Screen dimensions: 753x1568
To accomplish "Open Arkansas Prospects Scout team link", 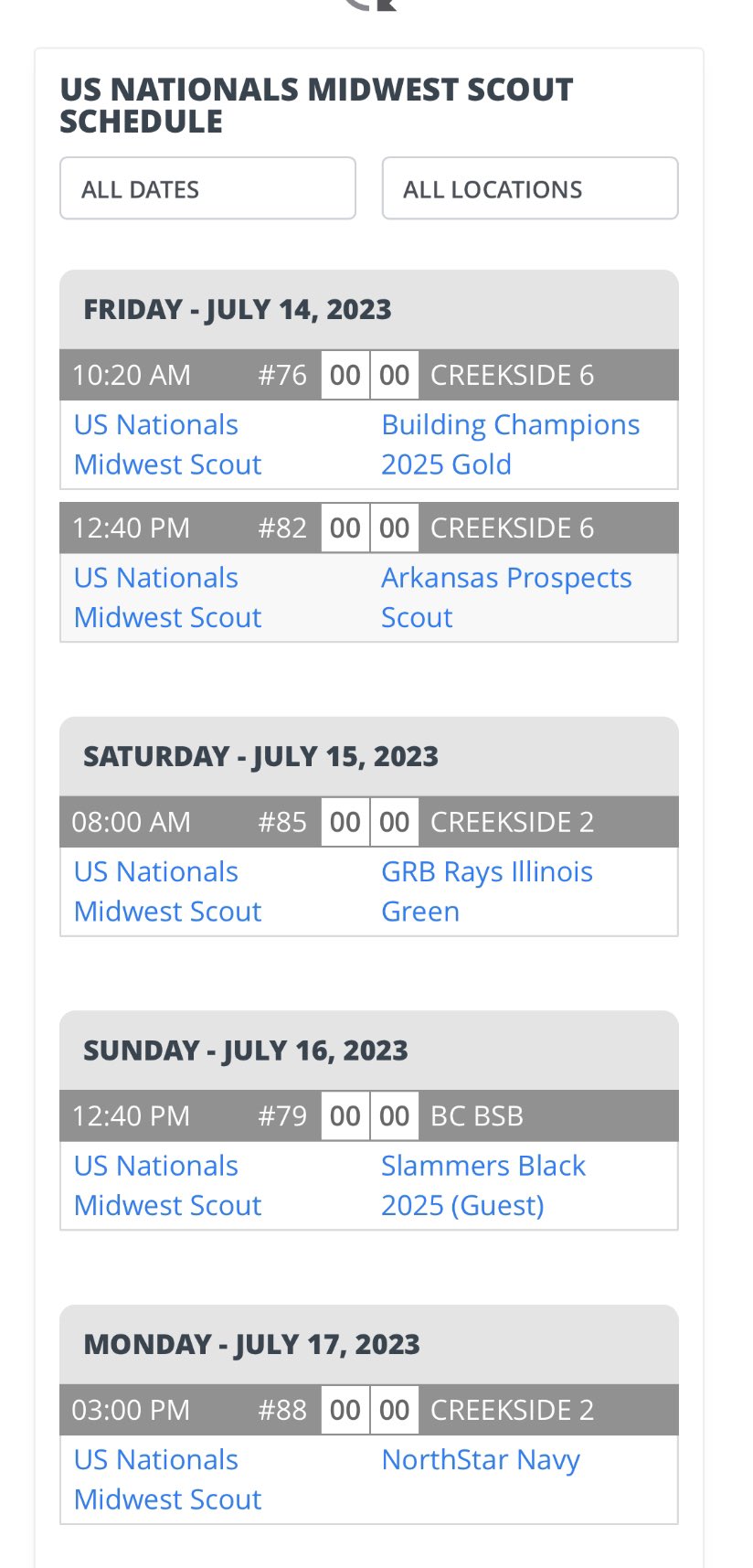I will tap(506, 597).
